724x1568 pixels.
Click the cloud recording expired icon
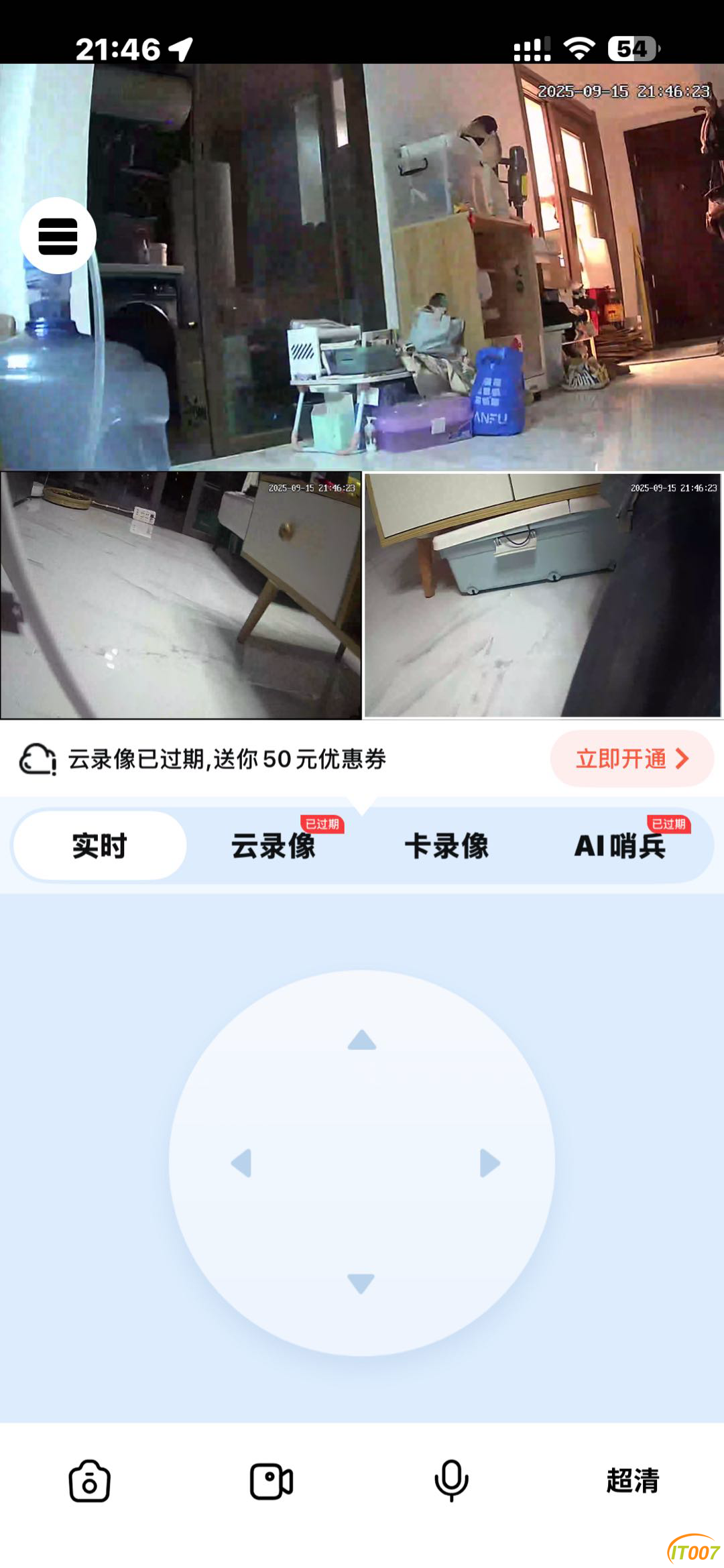click(x=39, y=760)
